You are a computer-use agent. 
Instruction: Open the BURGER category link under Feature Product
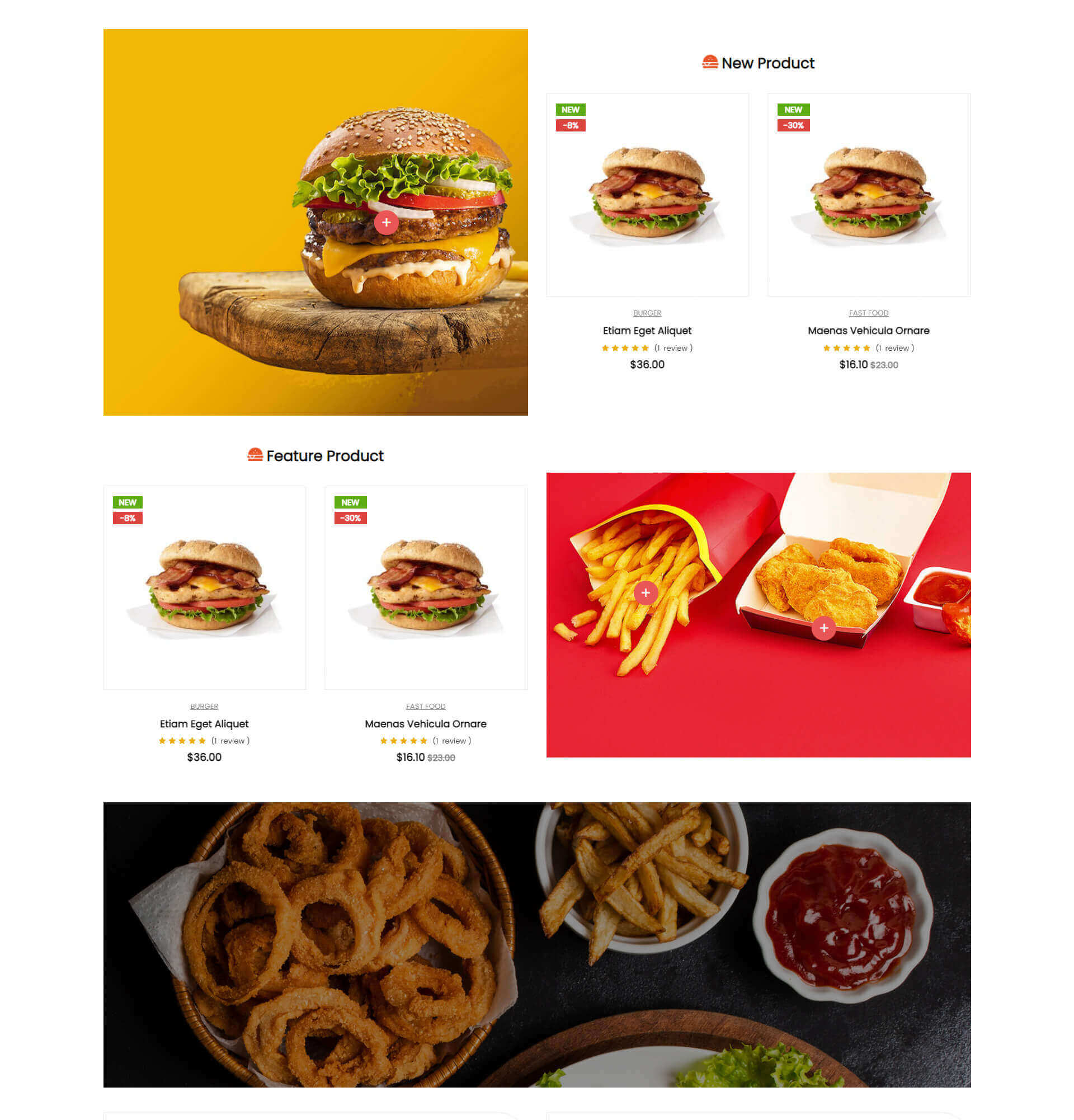click(204, 706)
